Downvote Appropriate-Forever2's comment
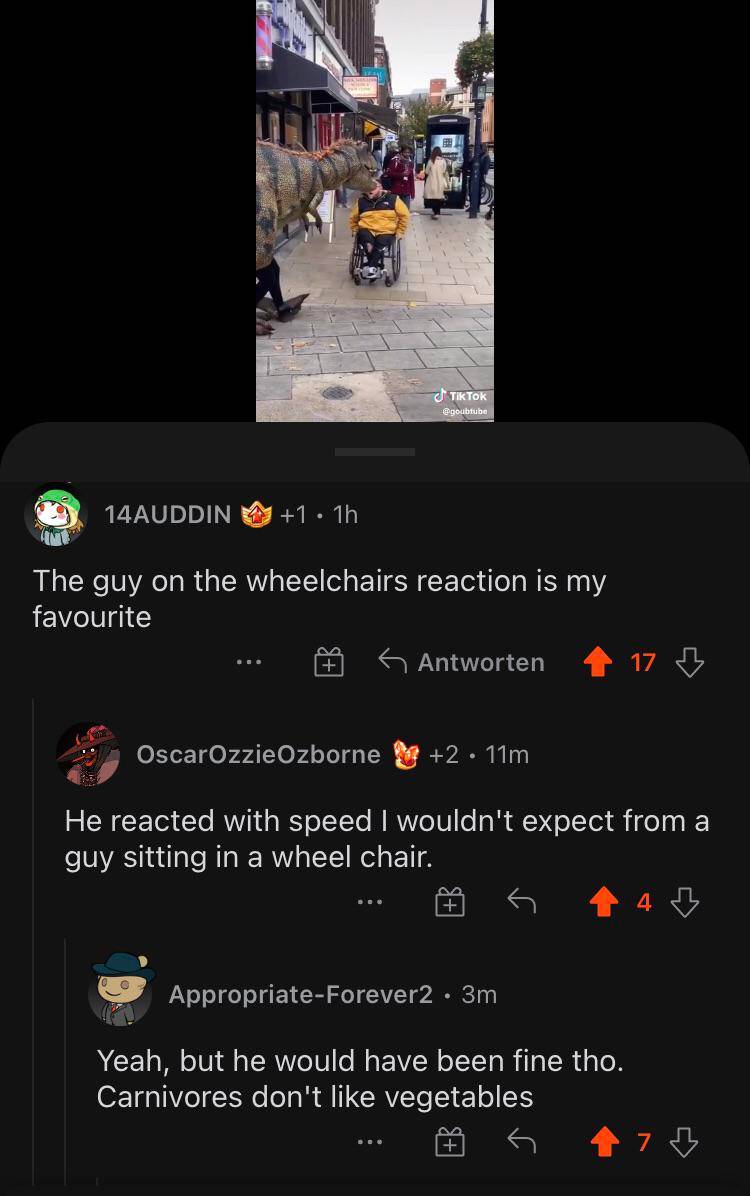750x1196 pixels. [x=685, y=1142]
